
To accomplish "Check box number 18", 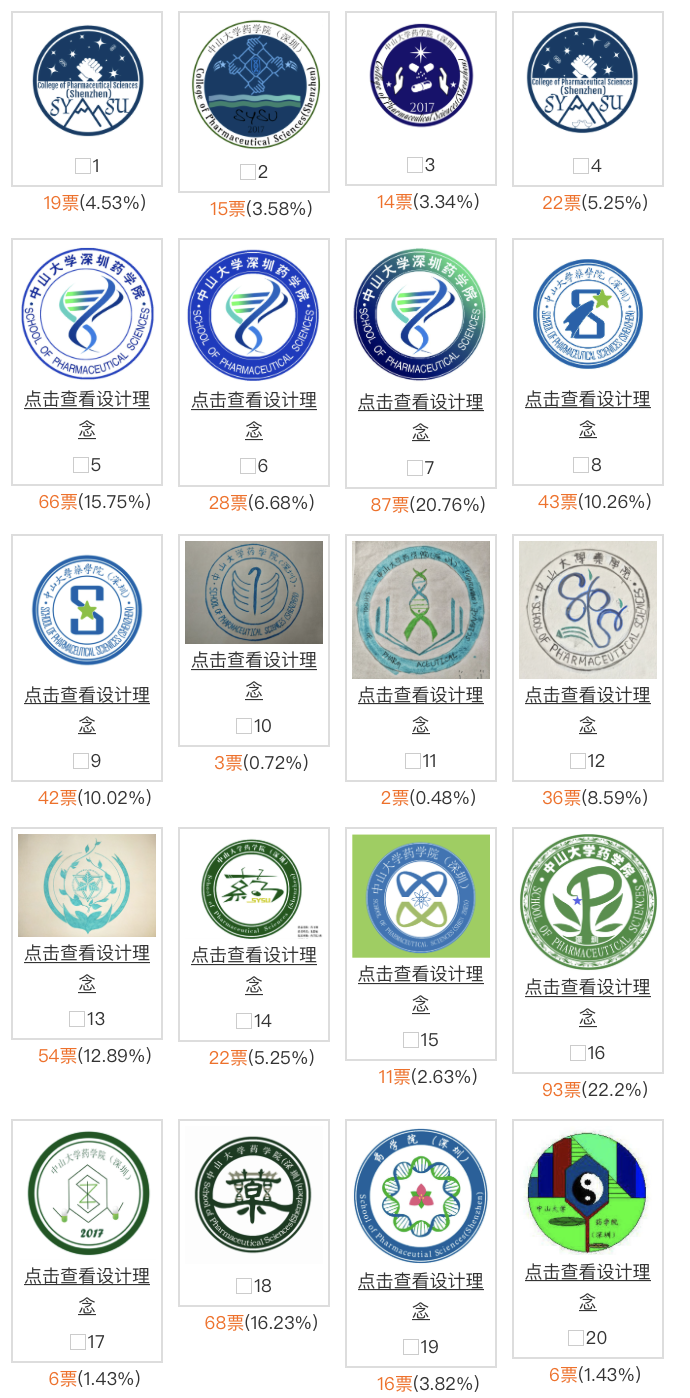I will 244,1286.
